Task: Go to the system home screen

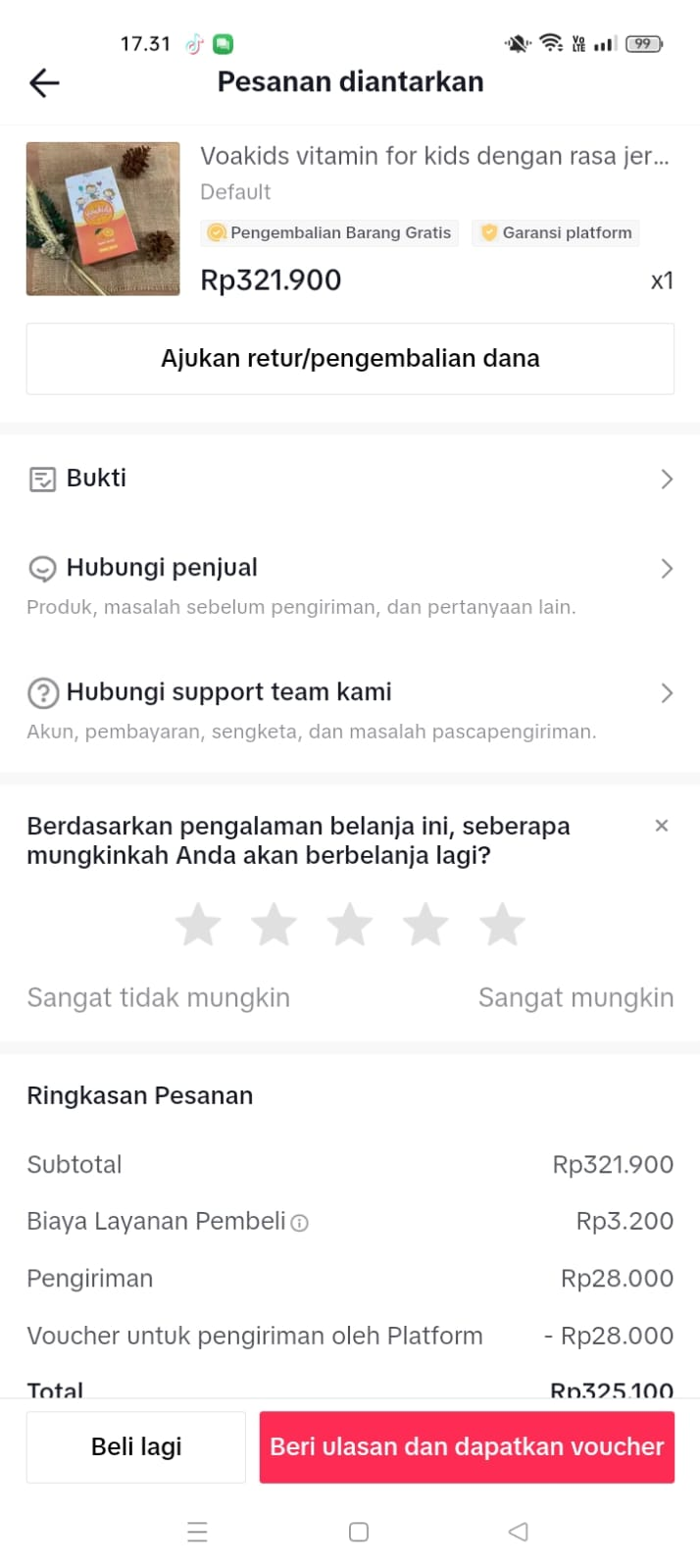Action: click(x=359, y=1532)
